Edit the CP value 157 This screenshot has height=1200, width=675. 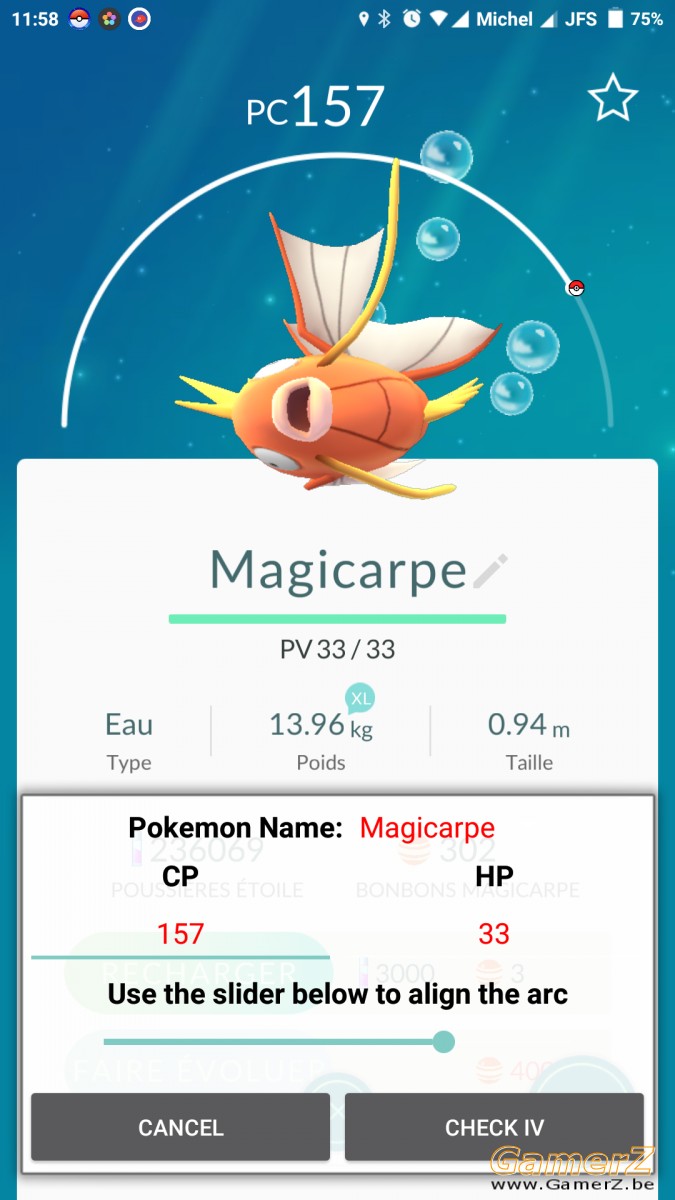[x=180, y=934]
